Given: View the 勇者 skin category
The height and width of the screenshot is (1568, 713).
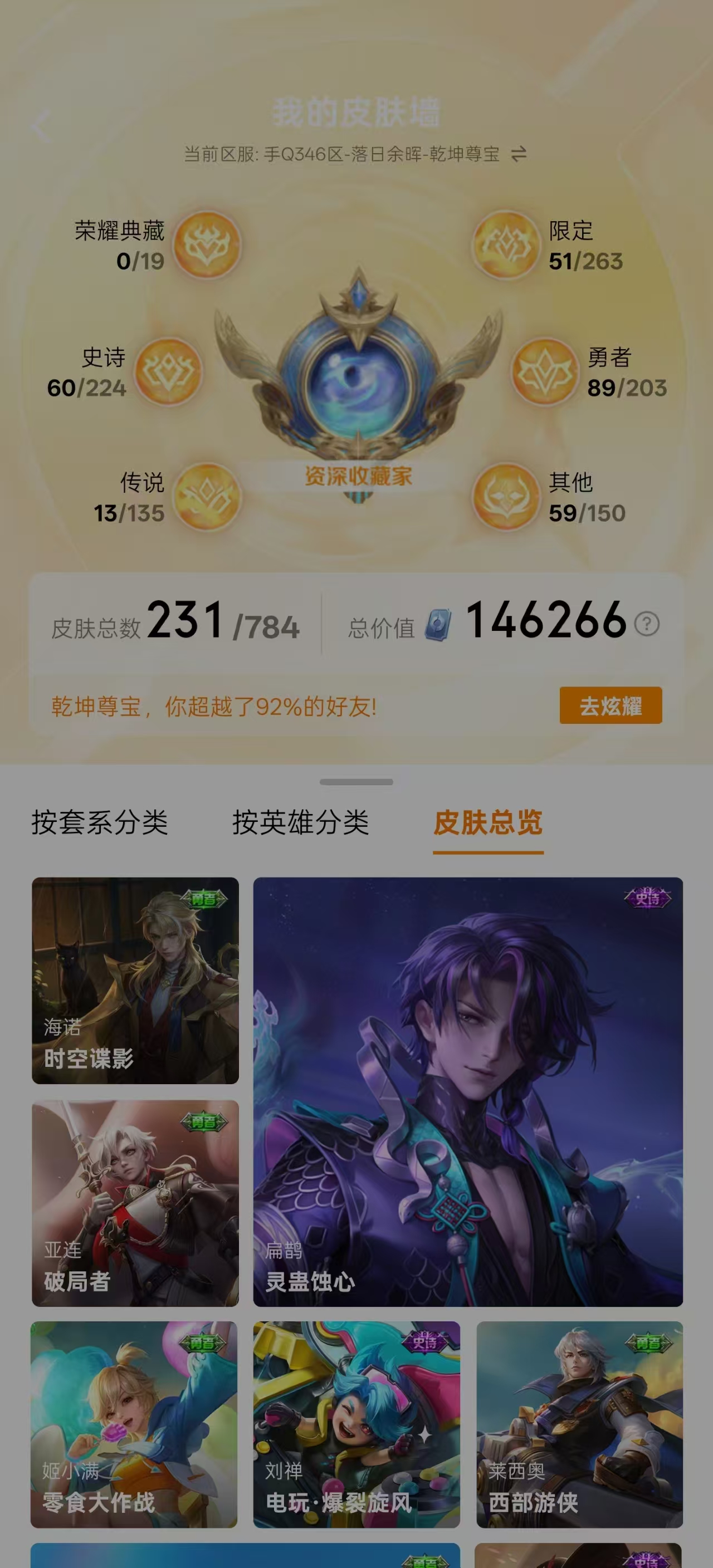Looking at the screenshot, I should [x=544, y=371].
